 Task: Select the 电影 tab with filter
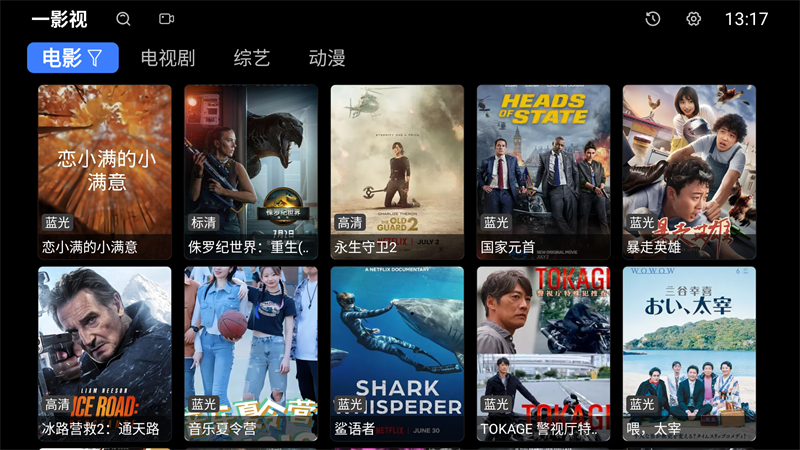pos(73,58)
